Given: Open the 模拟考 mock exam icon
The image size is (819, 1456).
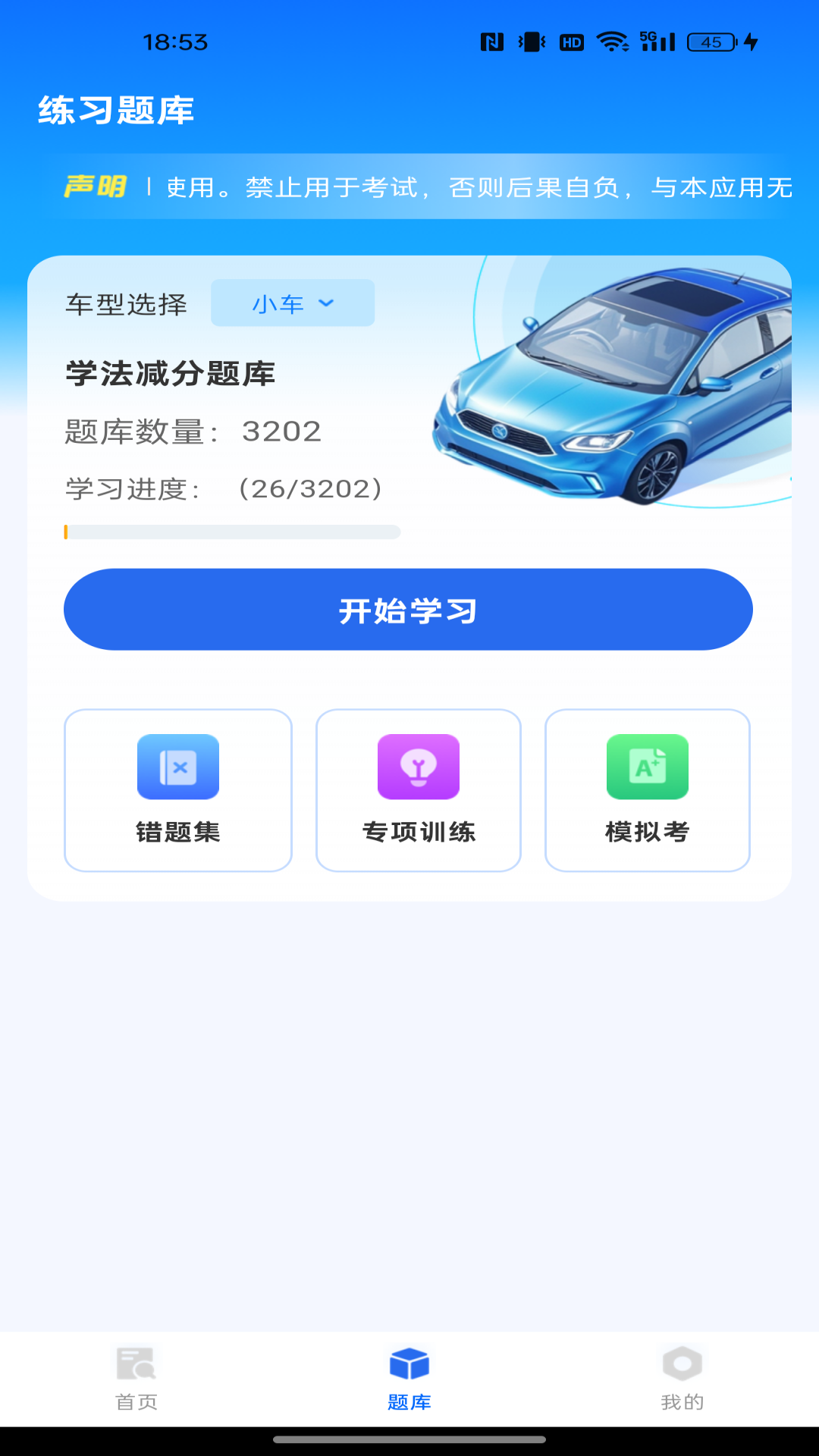Looking at the screenshot, I should pos(647,767).
